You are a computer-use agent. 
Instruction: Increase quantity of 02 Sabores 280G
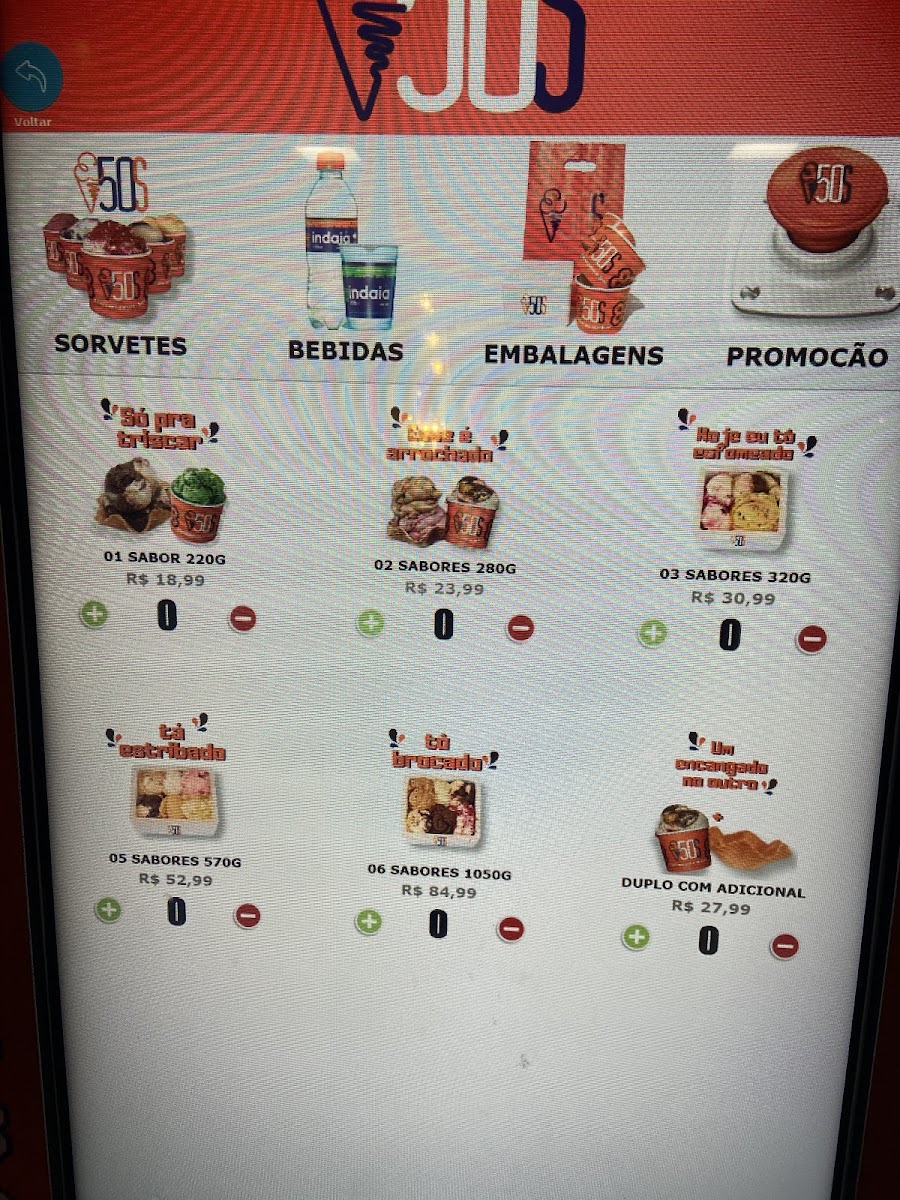tap(370, 623)
